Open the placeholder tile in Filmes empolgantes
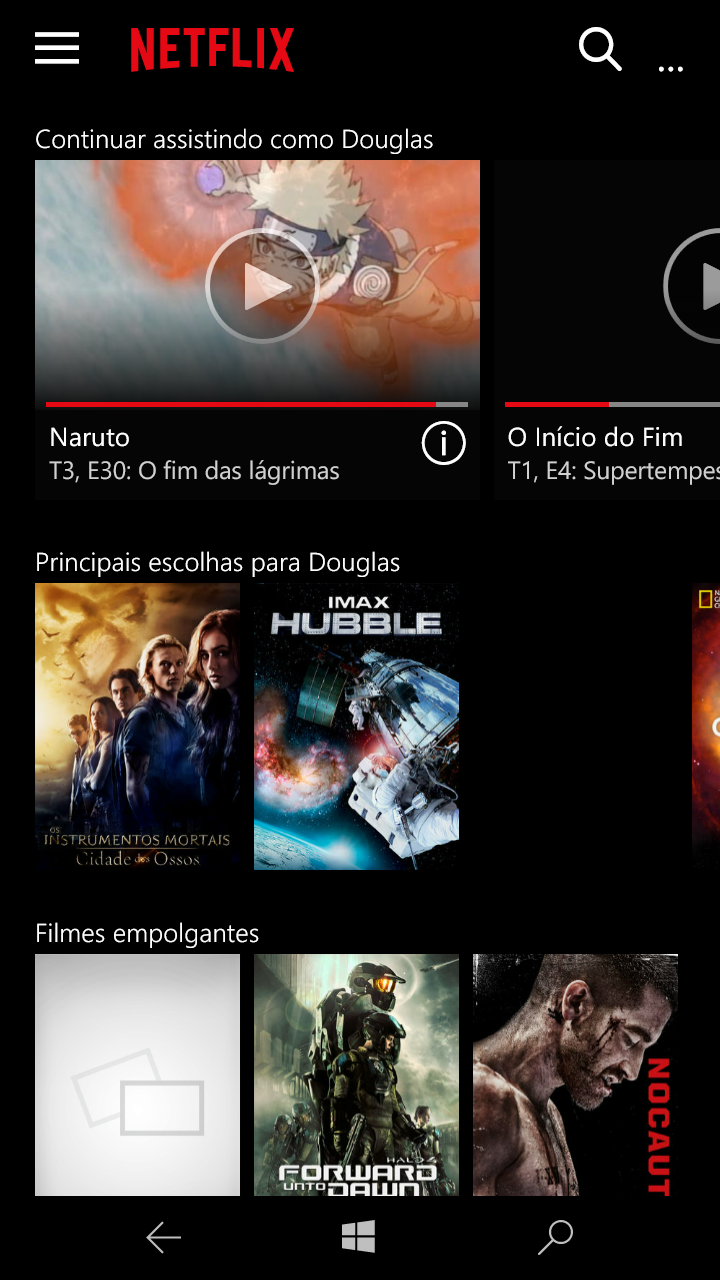Viewport: 720px width, 1280px height. tap(137, 1074)
